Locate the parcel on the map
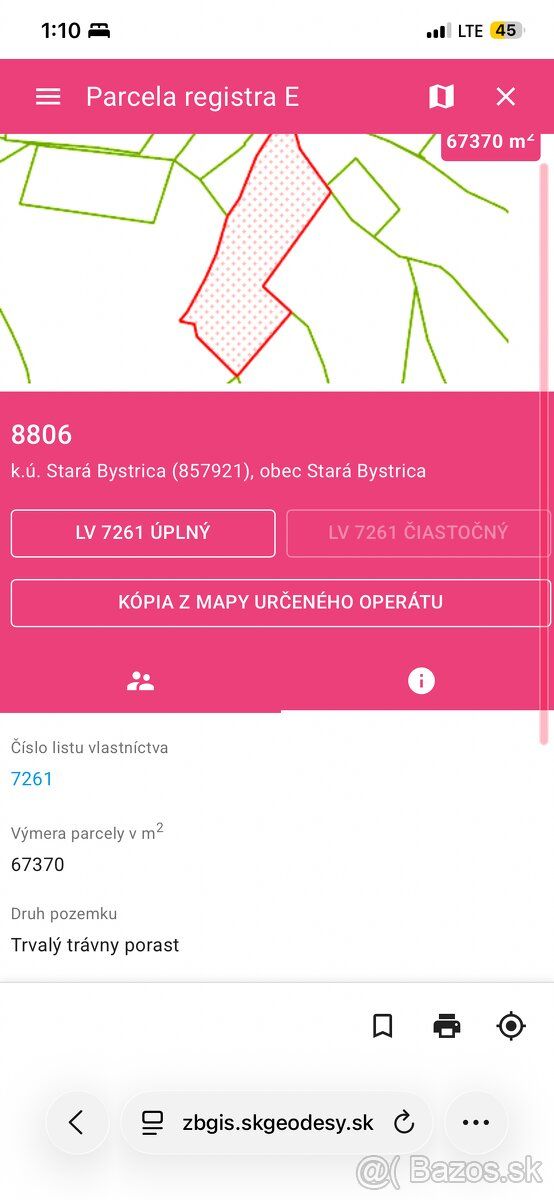The width and height of the screenshot is (554, 1200). click(x=511, y=1025)
